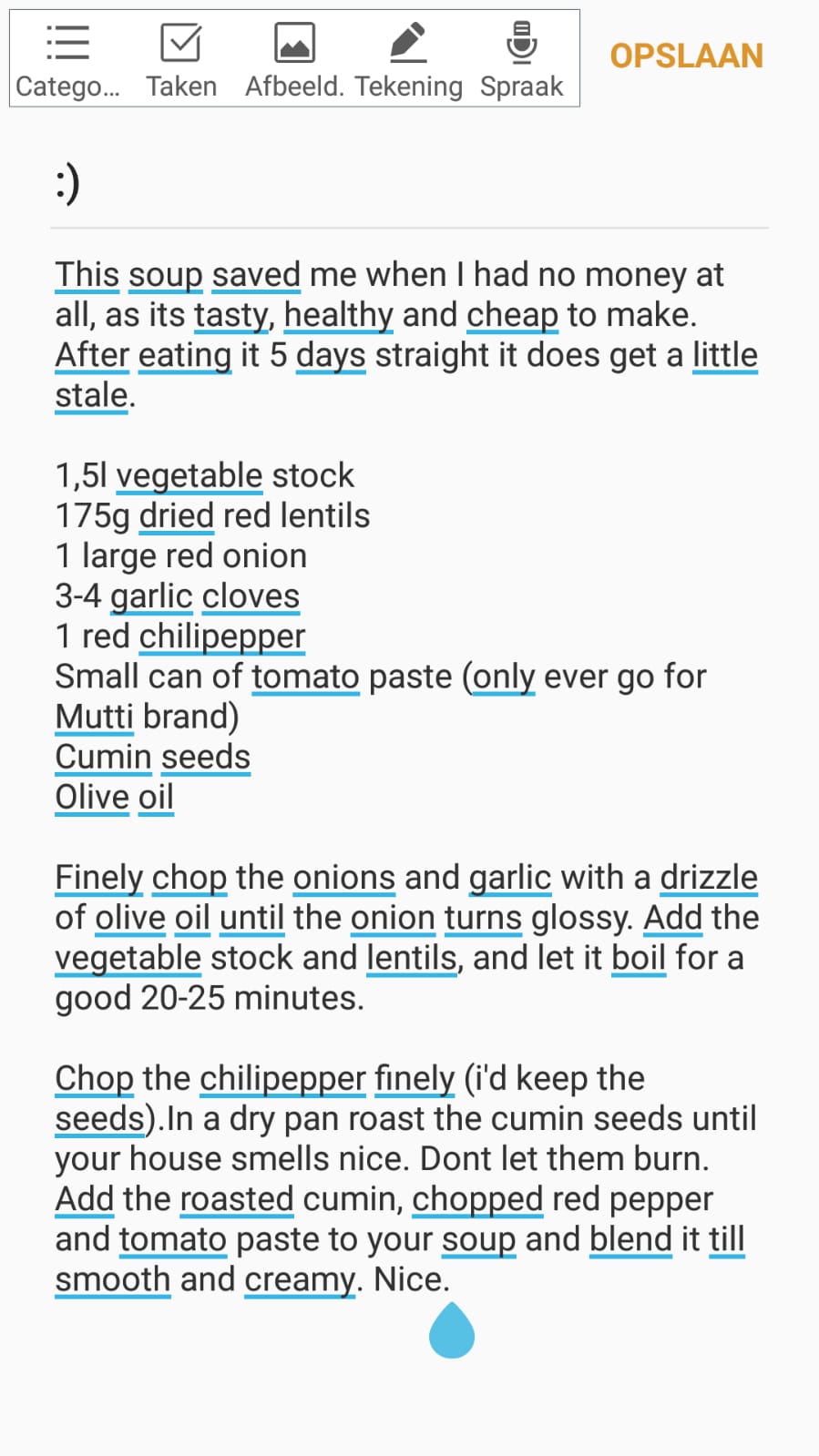Record a voice memo with Spraak
The image size is (819, 1456).
(x=521, y=59)
